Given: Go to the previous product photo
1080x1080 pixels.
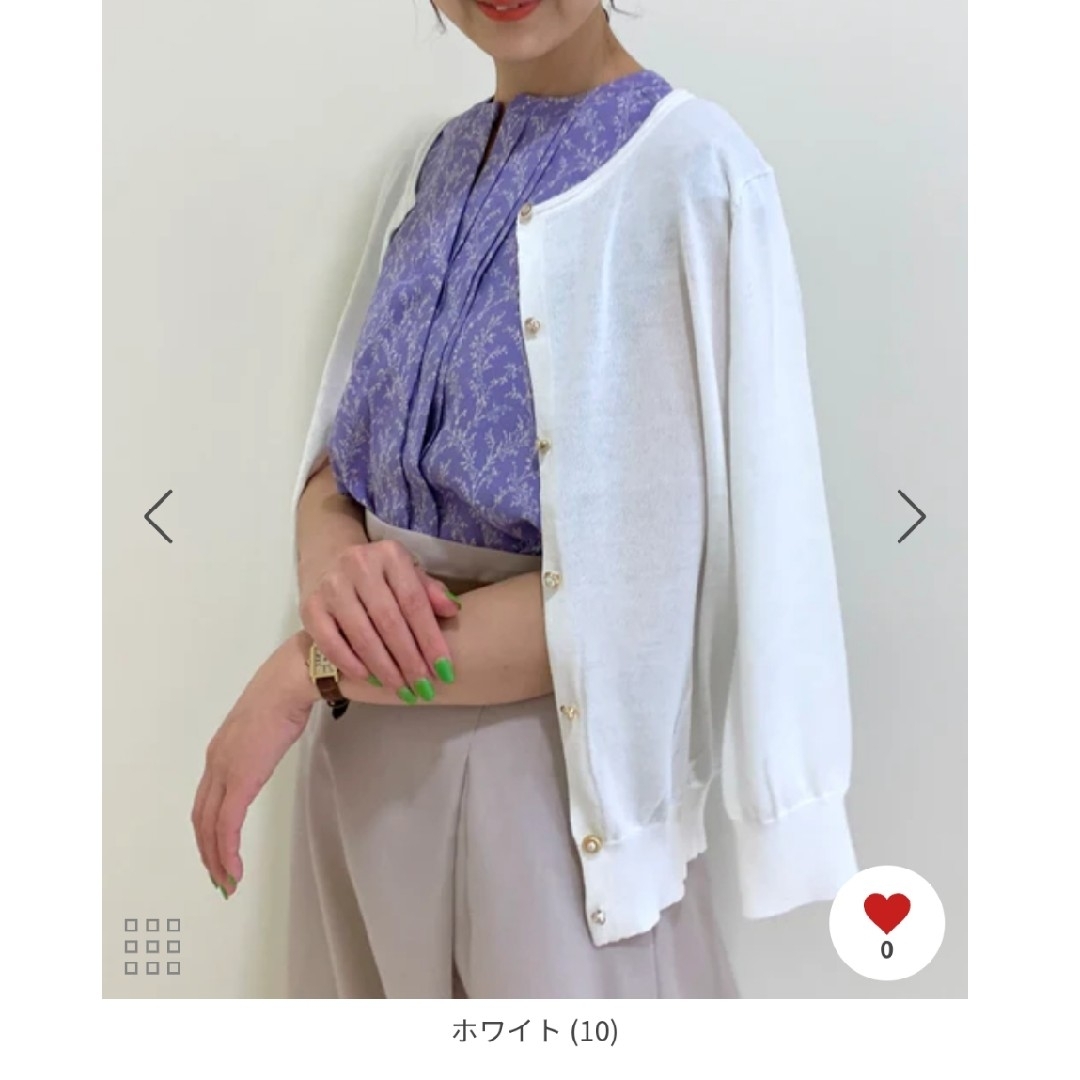Looking at the screenshot, I should [x=159, y=516].
